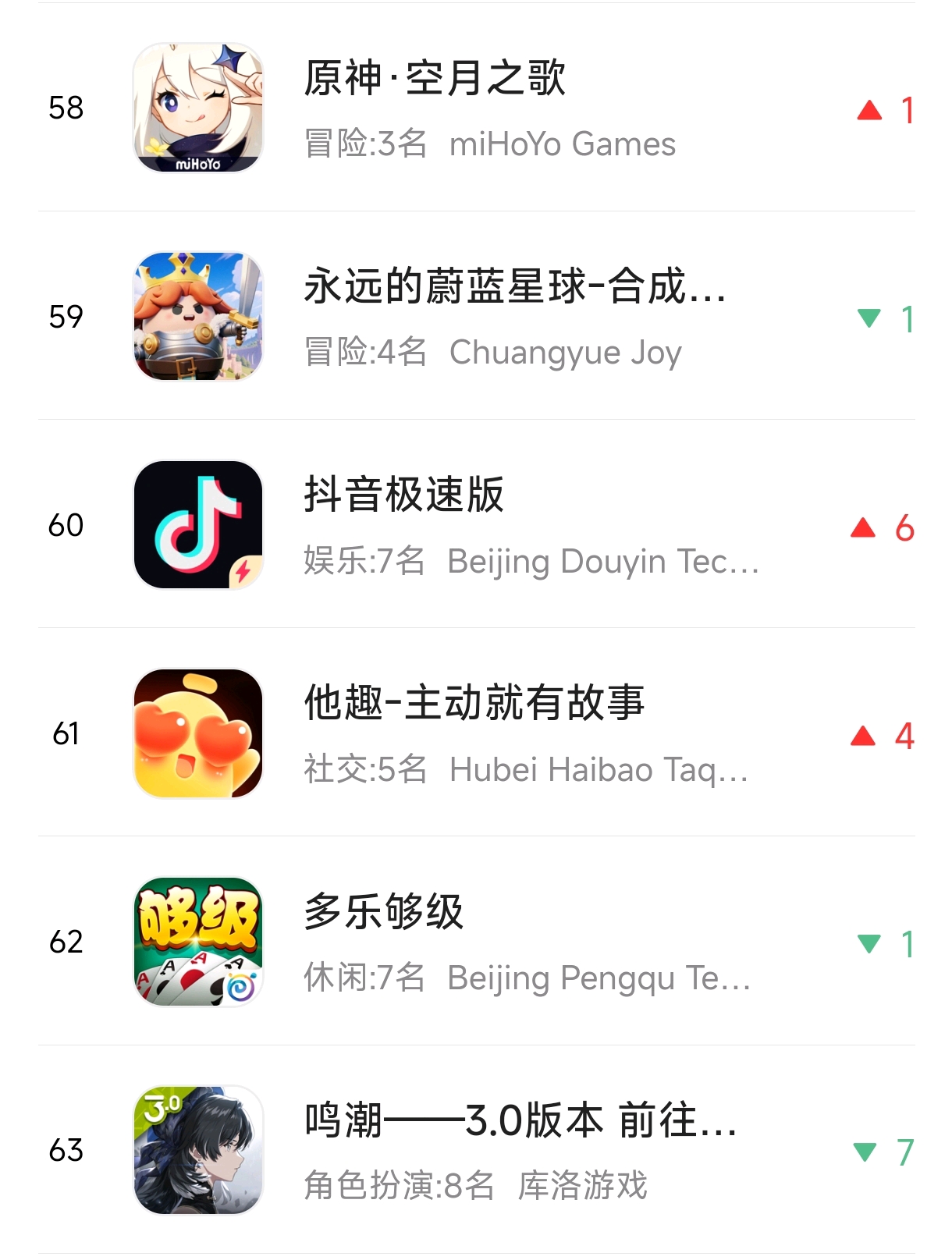Open the 多乐够级 game row

[476, 942]
